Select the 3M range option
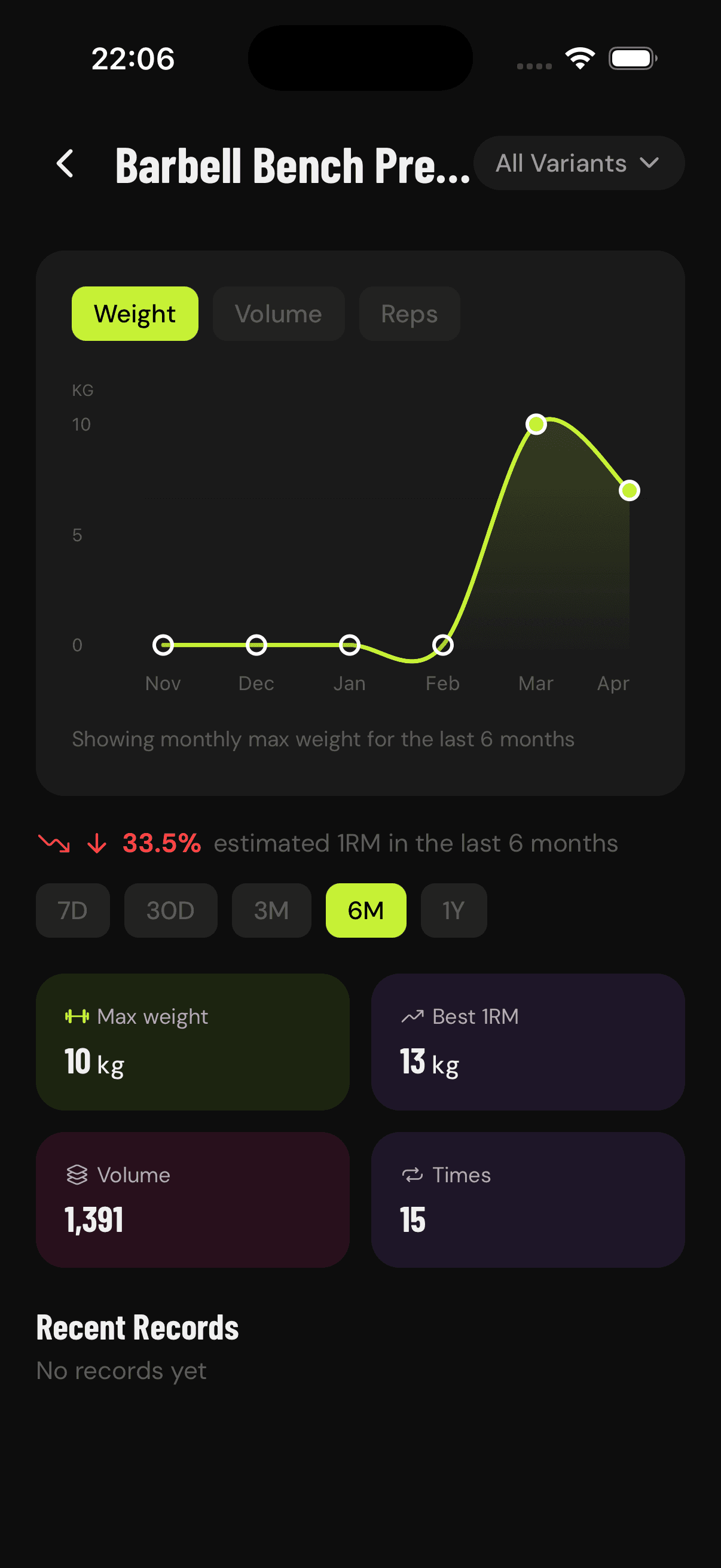 click(271, 910)
